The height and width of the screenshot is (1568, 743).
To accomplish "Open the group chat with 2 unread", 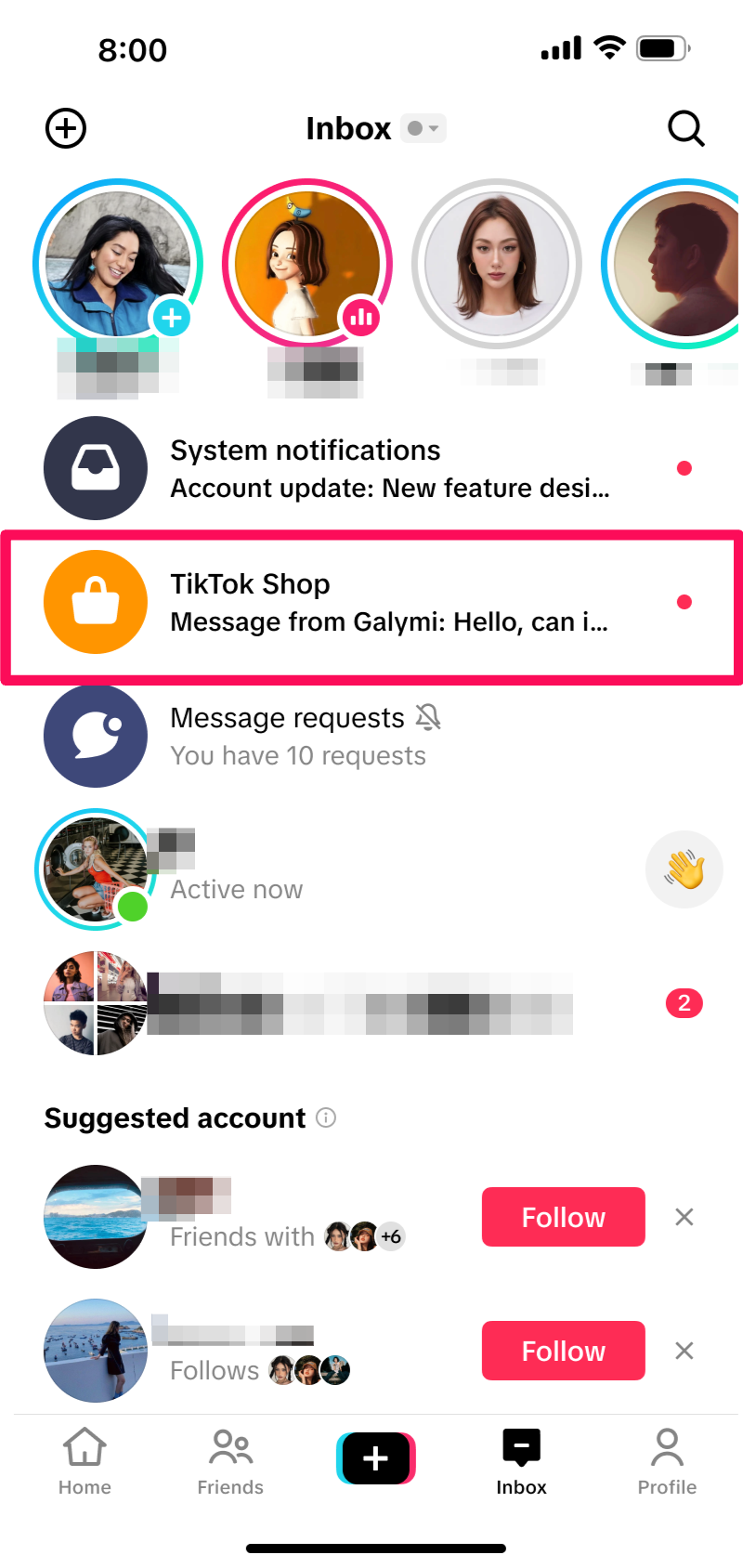I will coord(371,1003).
